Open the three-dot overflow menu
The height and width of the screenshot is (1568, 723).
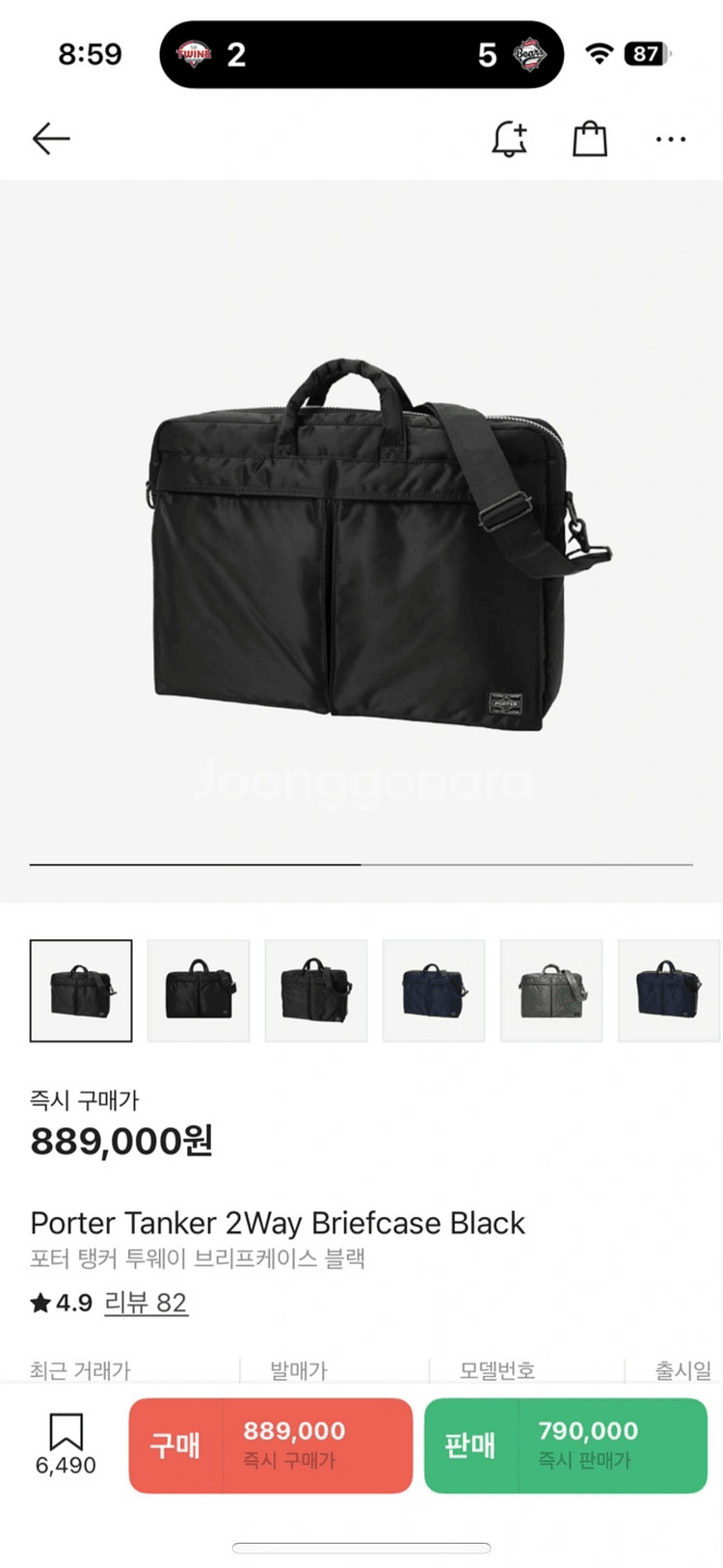[670, 140]
